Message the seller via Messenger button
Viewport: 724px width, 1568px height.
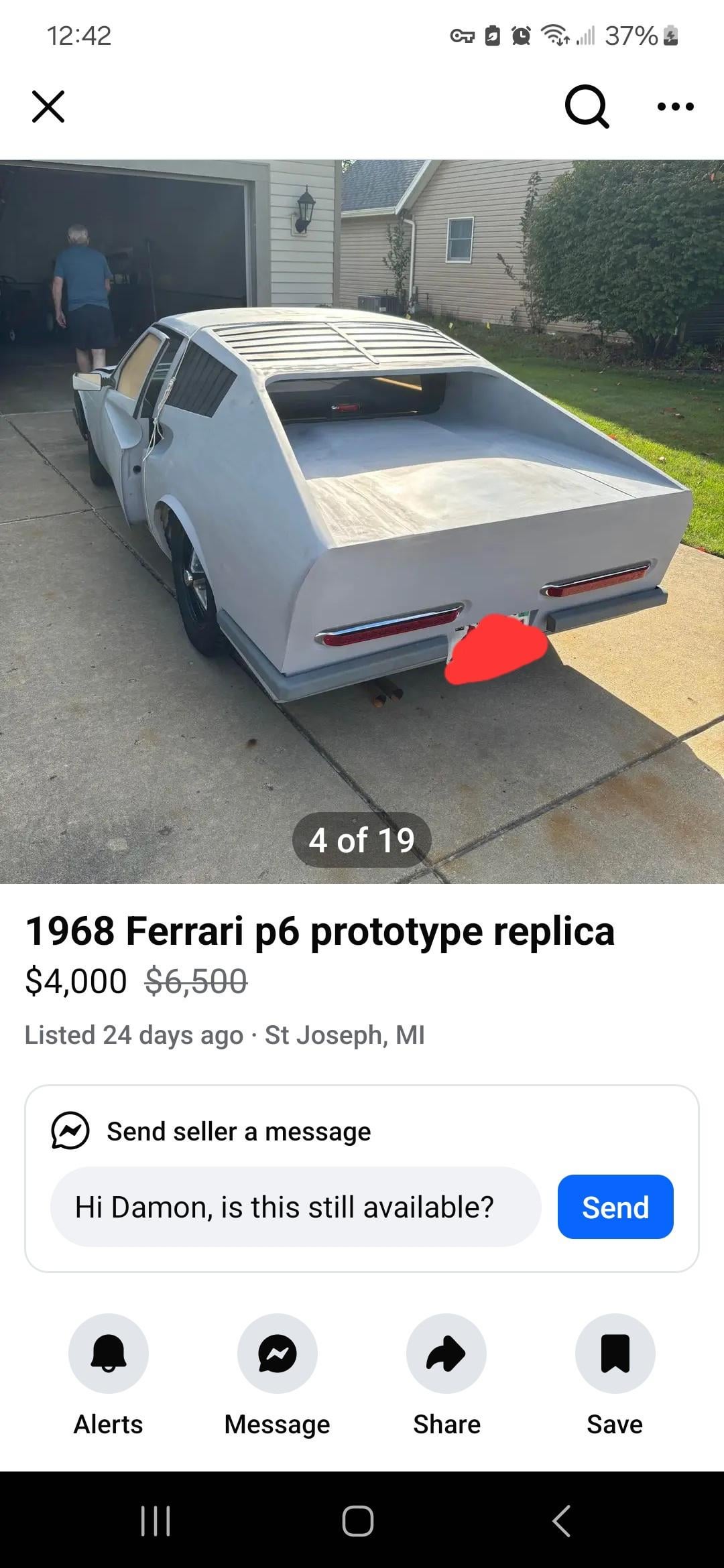point(278,1353)
